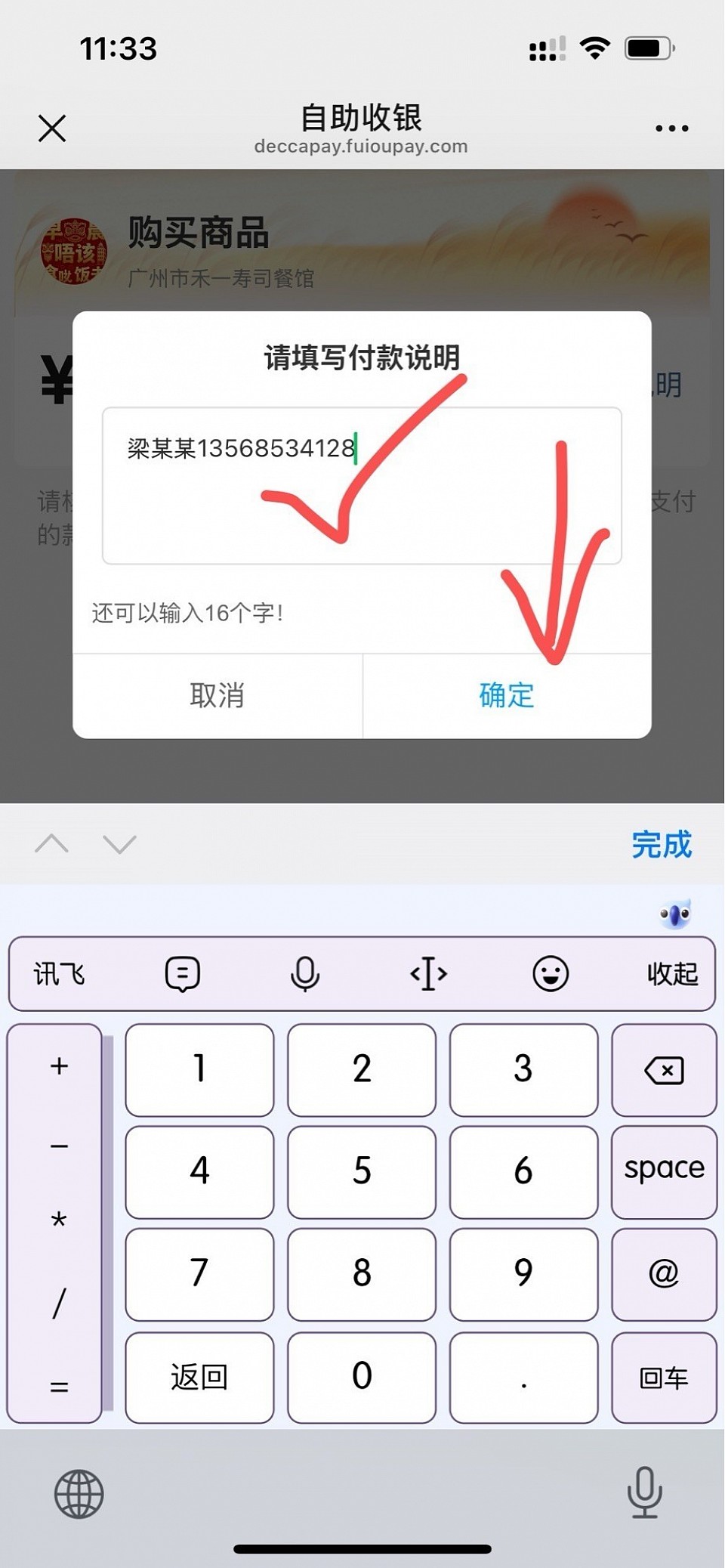Tap 完成 to finish typing
The height and width of the screenshot is (1568, 725).
[662, 844]
